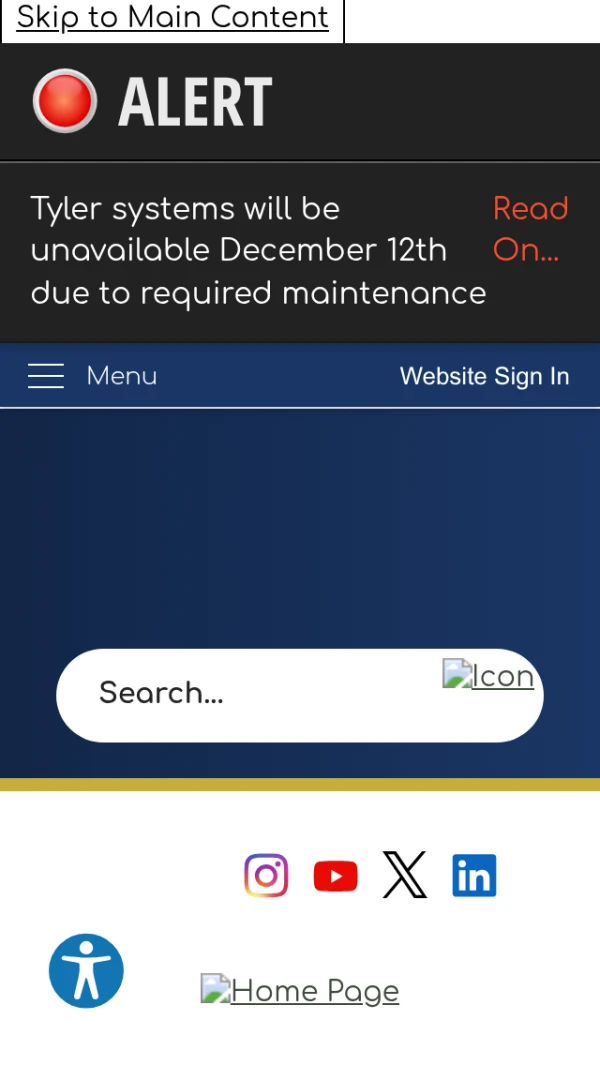This screenshot has height=1065, width=600.
Task: Open the Read On link in alert
Action: pyautogui.click(x=530, y=229)
